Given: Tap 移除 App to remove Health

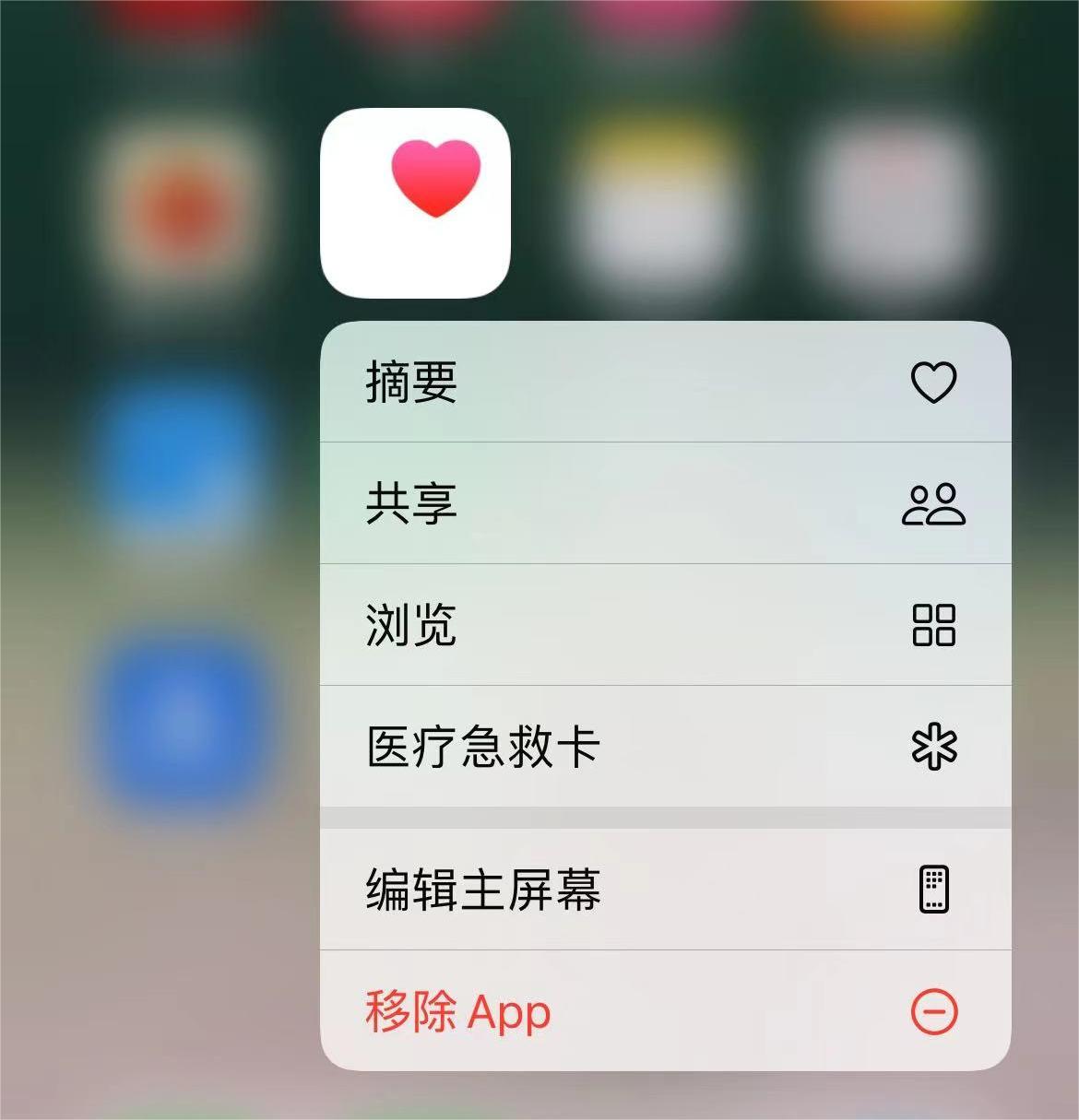Looking at the screenshot, I should pos(664,1011).
